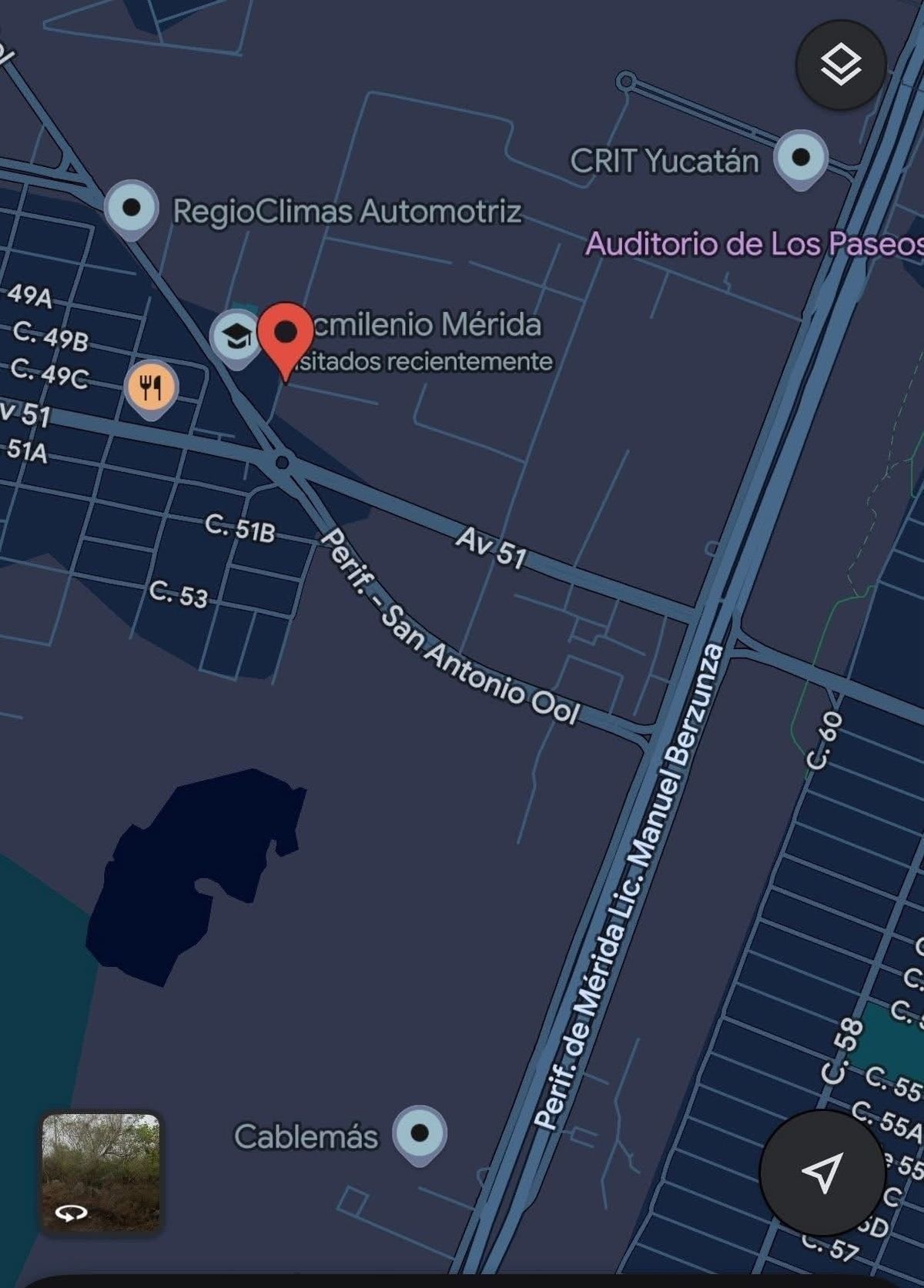This screenshot has width=924, height=1288.
Task: Open the map layers button
Action: pyautogui.click(x=841, y=65)
